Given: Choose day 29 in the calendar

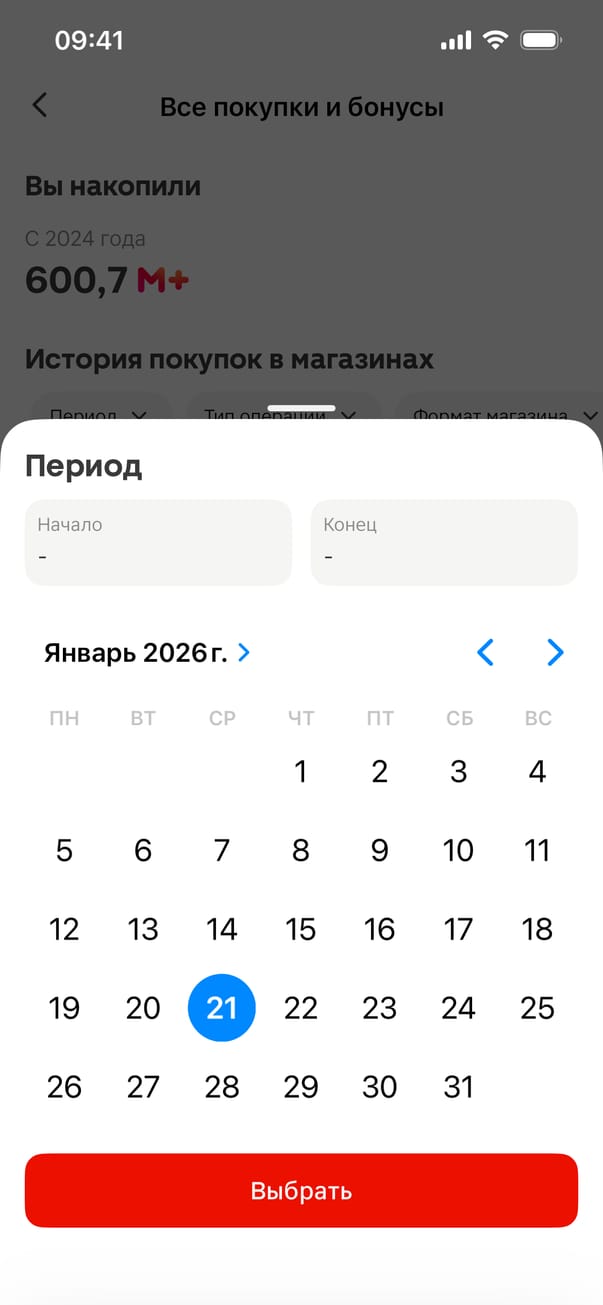Looking at the screenshot, I should click(301, 1087).
